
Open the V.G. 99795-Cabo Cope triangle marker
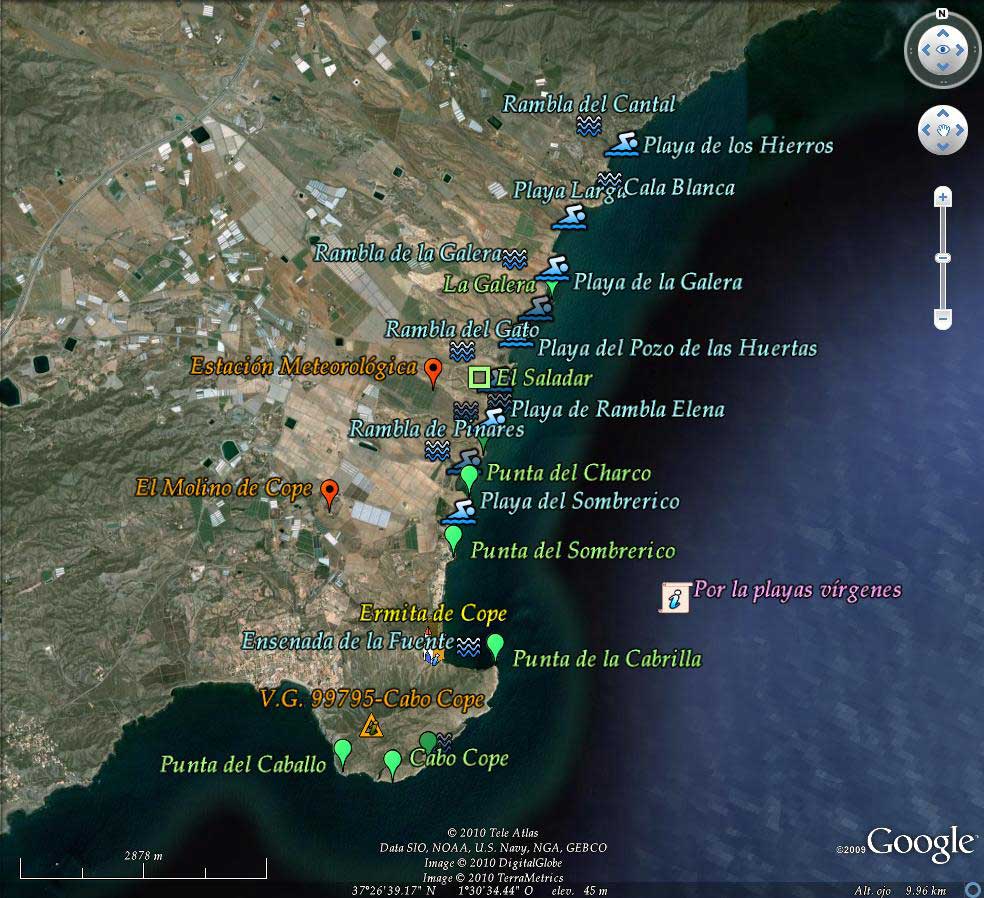coord(372,726)
